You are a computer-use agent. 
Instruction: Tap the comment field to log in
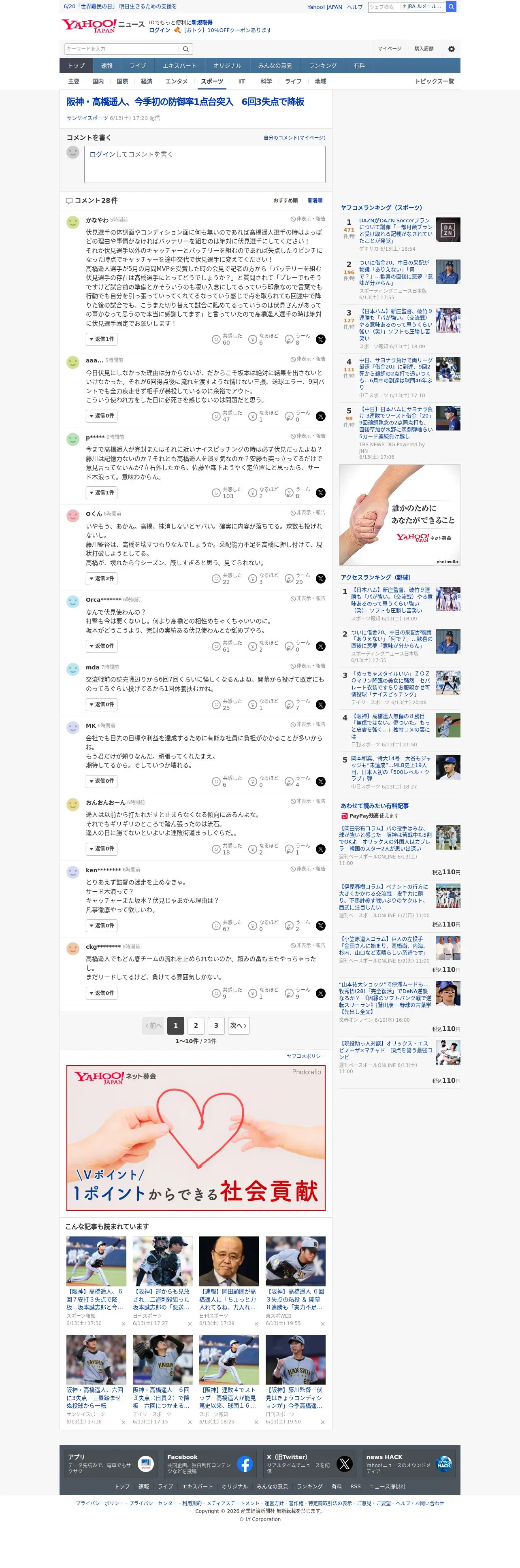[205, 164]
